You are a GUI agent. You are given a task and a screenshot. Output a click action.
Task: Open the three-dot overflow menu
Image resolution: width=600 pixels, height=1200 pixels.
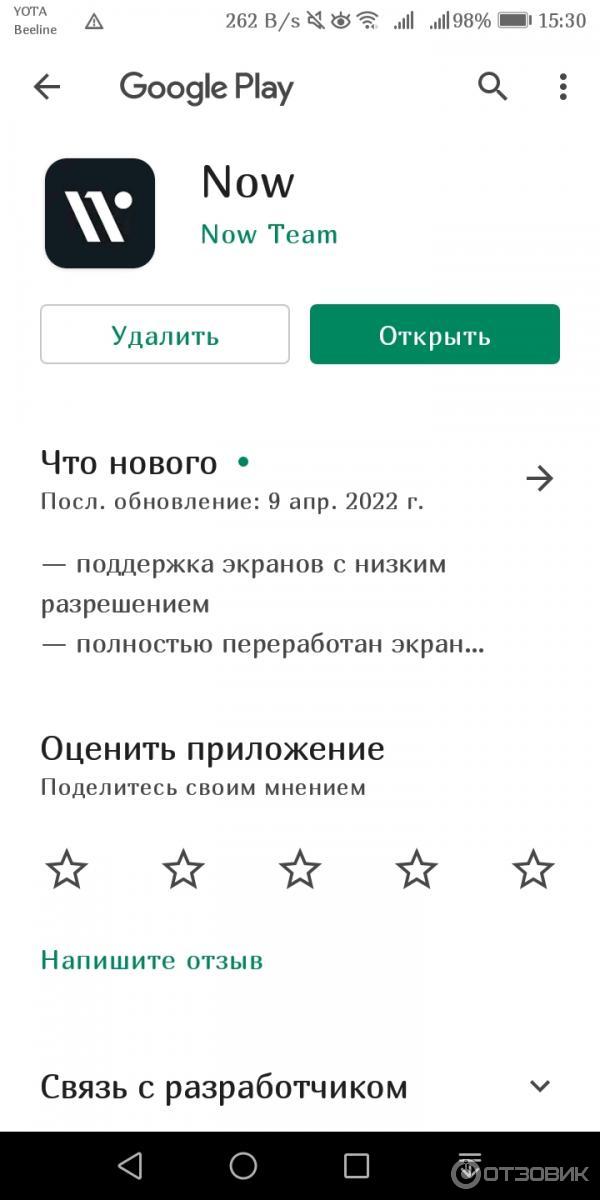(x=563, y=87)
